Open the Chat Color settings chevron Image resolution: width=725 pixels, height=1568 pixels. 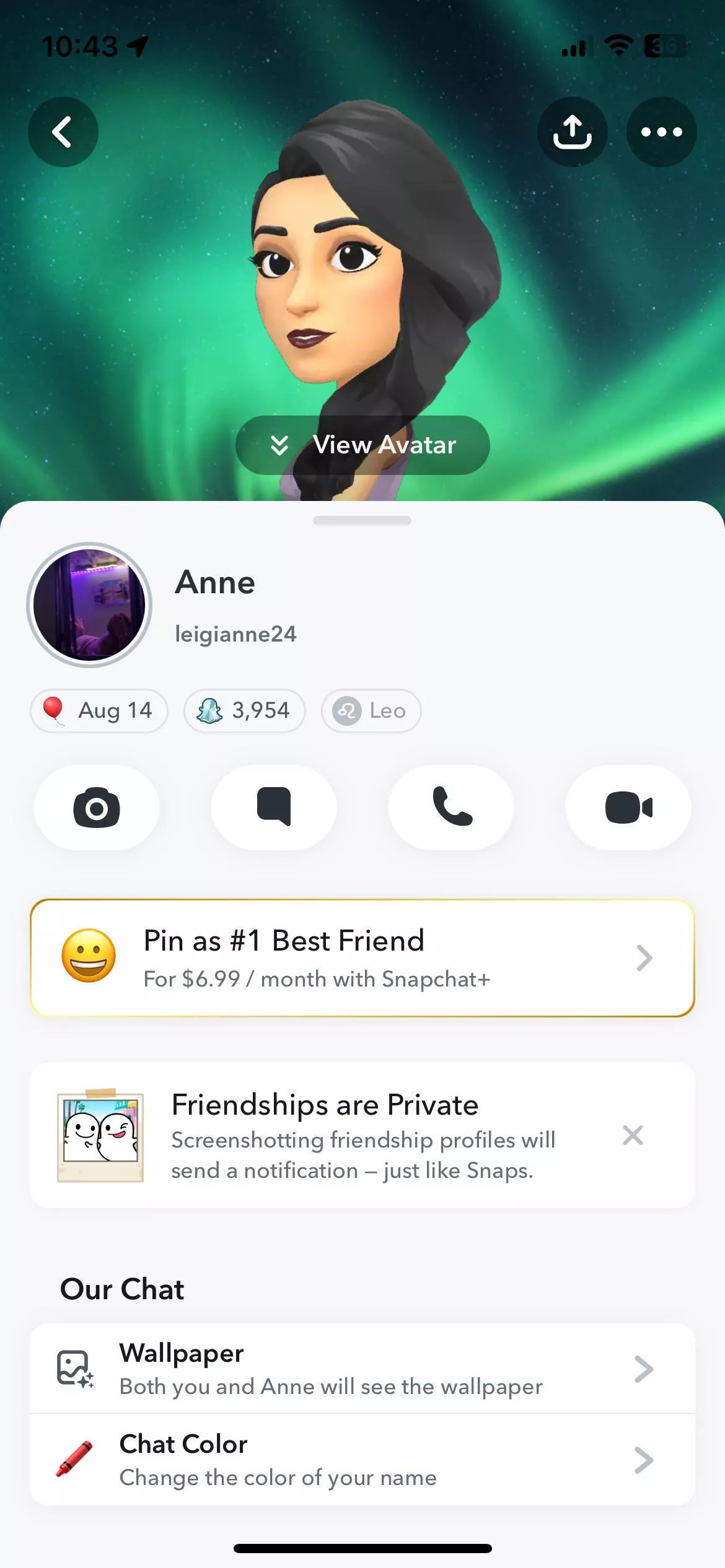point(644,1458)
